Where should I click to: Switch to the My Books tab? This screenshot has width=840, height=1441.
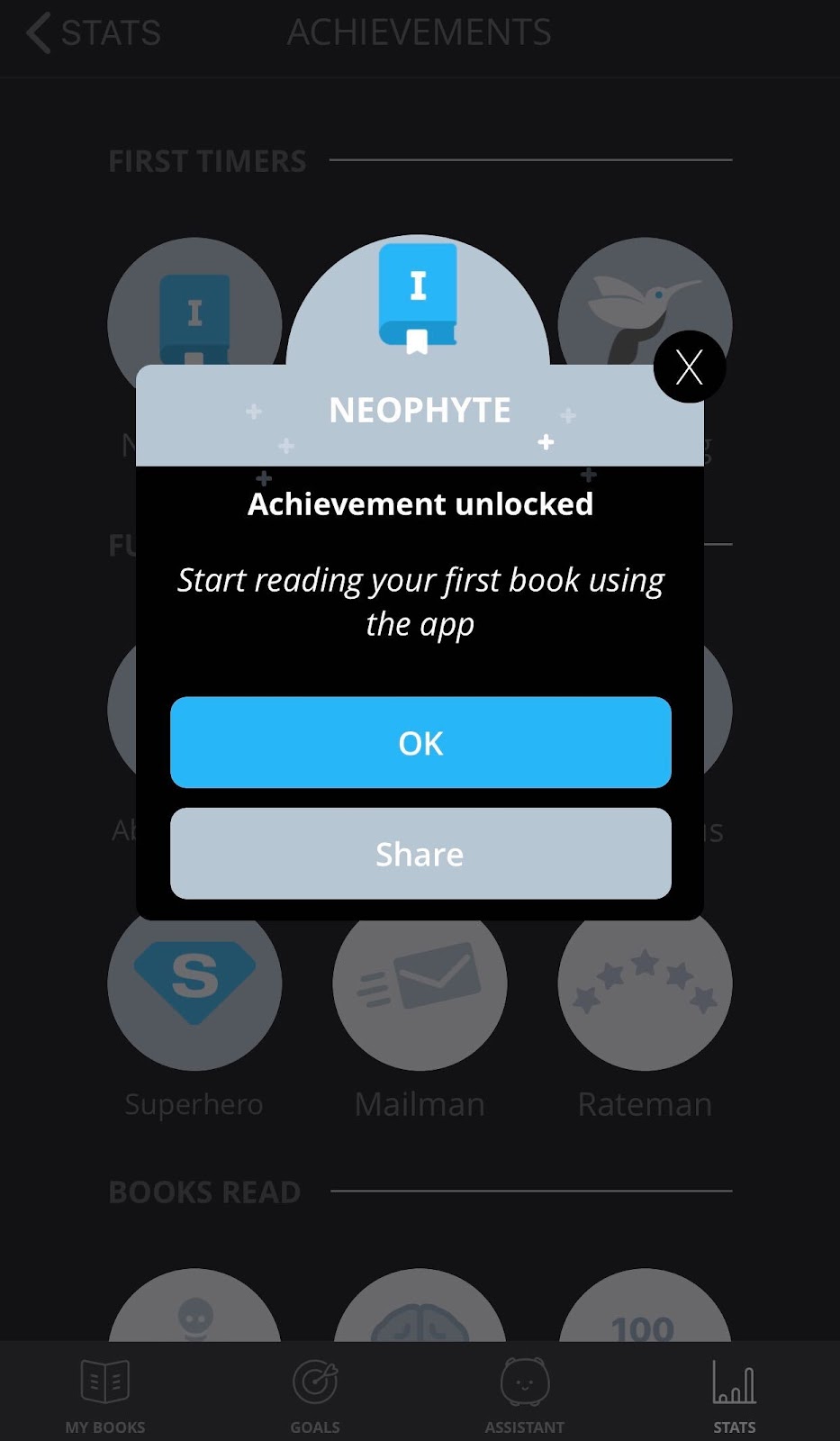[105, 1394]
